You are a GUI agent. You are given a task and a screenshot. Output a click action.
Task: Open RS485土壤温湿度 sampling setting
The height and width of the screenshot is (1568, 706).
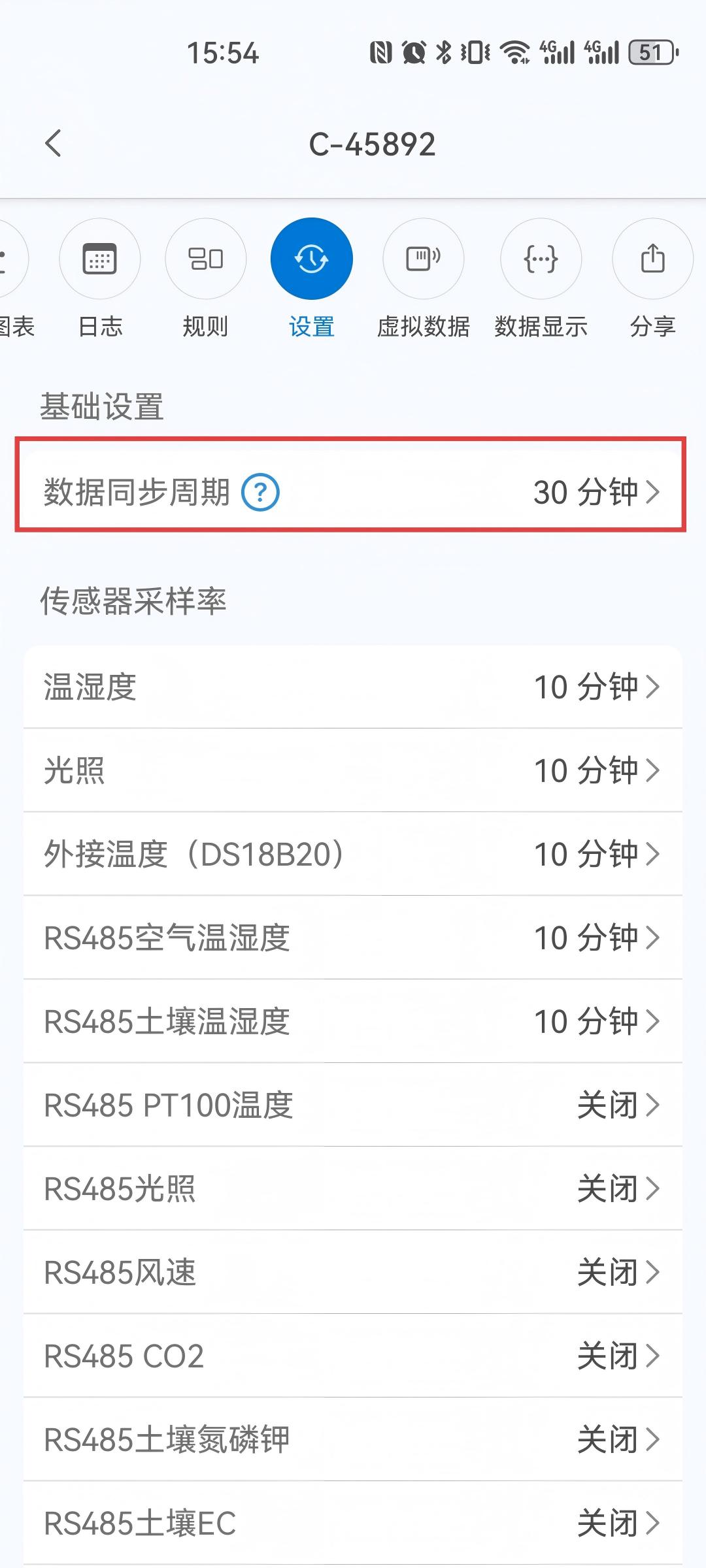click(x=353, y=1021)
